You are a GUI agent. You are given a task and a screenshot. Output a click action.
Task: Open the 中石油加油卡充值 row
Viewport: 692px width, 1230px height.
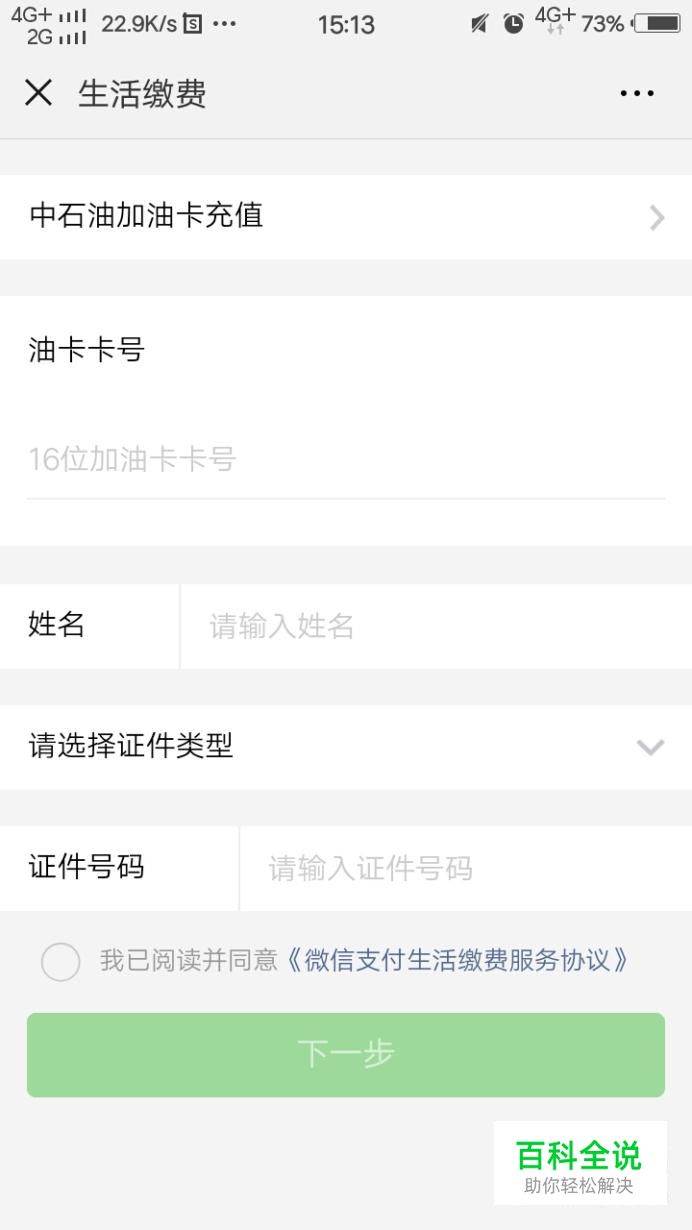[346, 217]
